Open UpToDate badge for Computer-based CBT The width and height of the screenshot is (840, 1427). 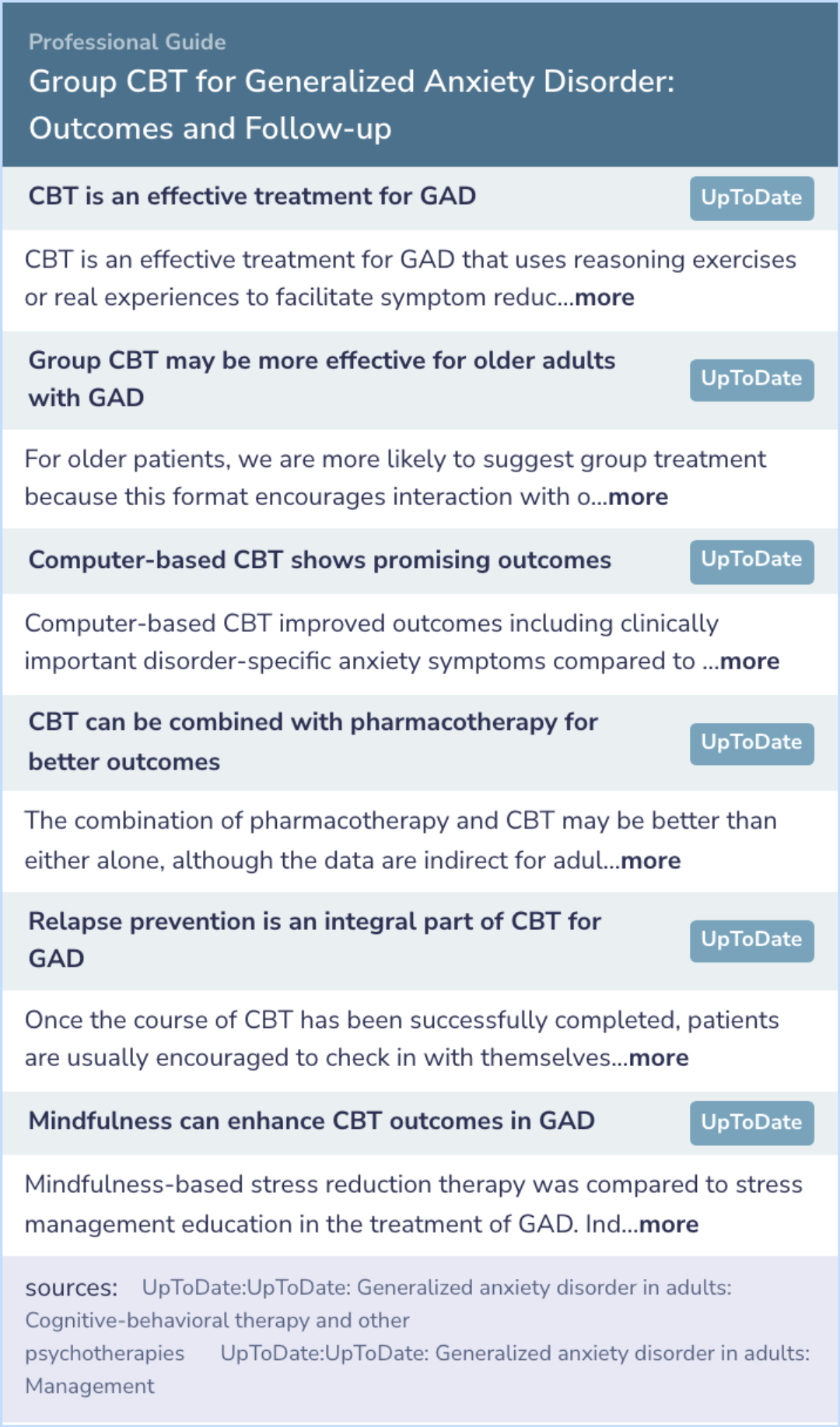(x=751, y=561)
